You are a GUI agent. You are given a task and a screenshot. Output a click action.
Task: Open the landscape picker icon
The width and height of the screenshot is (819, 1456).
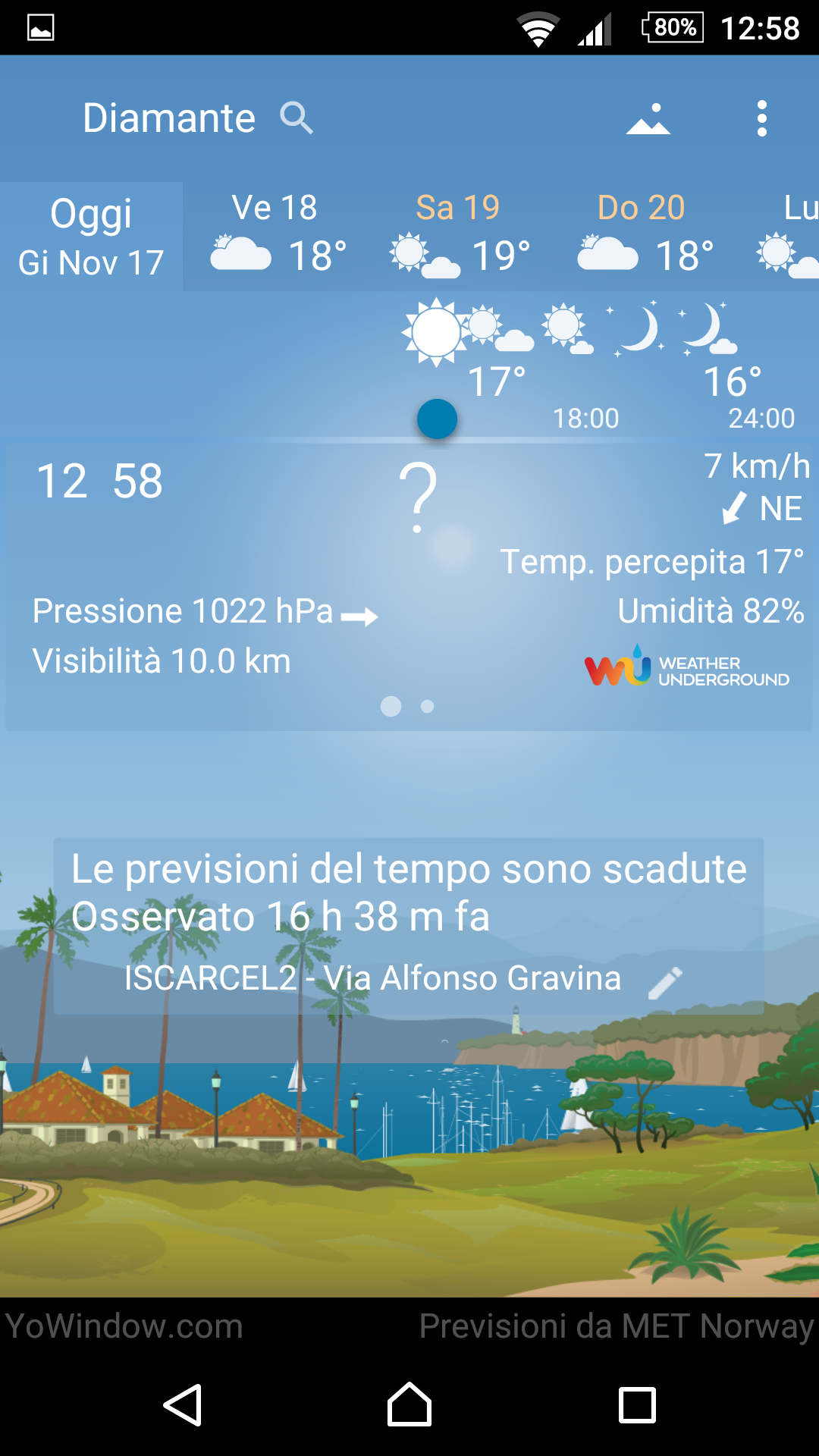(x=648, y=119)
